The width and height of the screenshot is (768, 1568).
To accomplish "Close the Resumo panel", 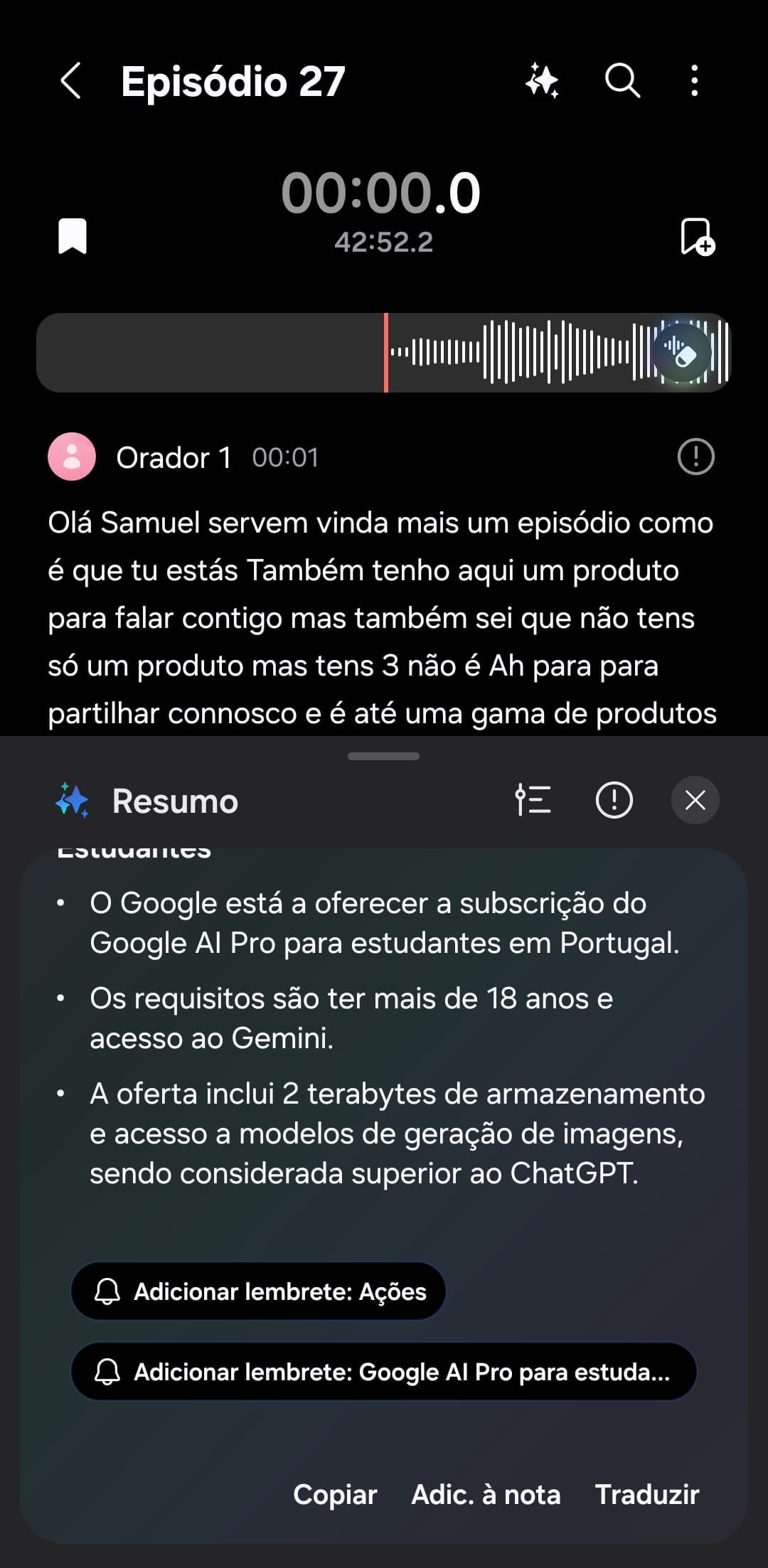I will (x=695, y=800).
